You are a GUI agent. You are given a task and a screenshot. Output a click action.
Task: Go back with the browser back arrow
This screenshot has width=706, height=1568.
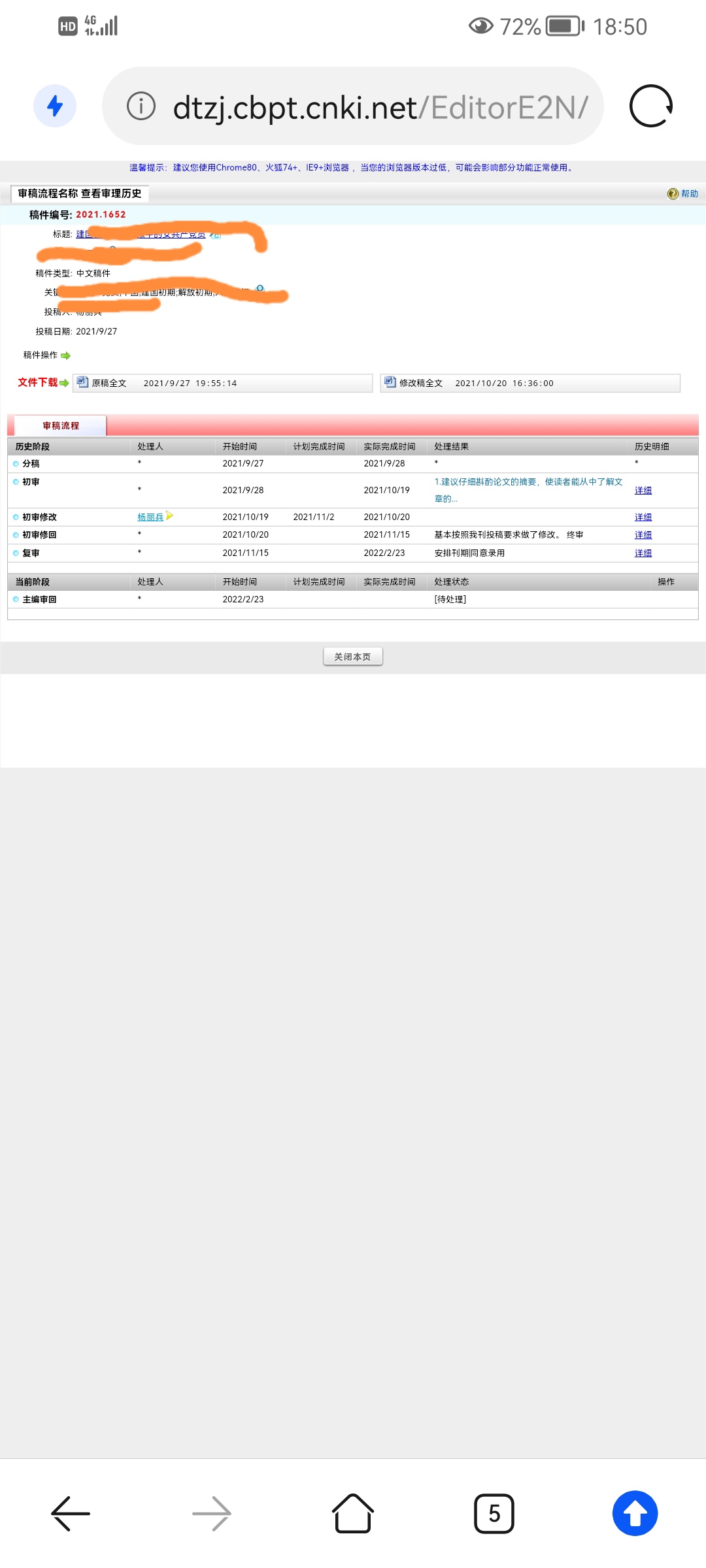click(x=71, y=1513)
